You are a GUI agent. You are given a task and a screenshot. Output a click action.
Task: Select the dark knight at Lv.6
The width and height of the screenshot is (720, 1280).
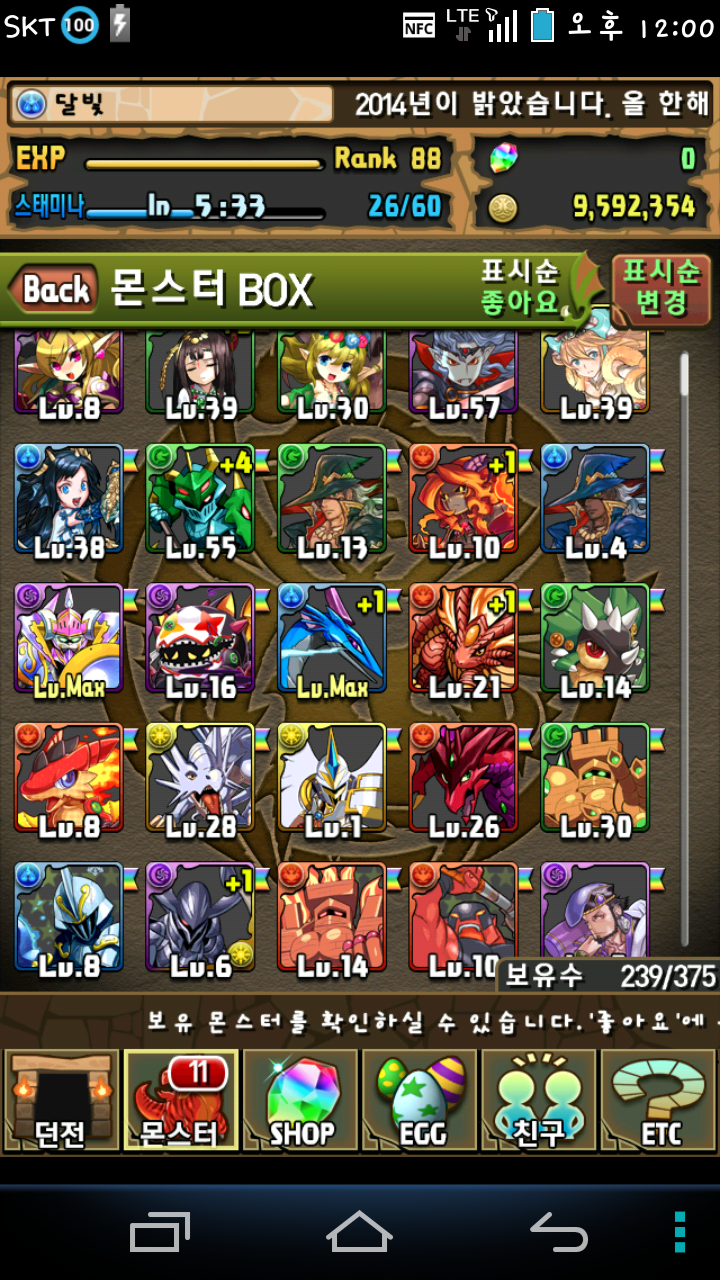(200, 918)
